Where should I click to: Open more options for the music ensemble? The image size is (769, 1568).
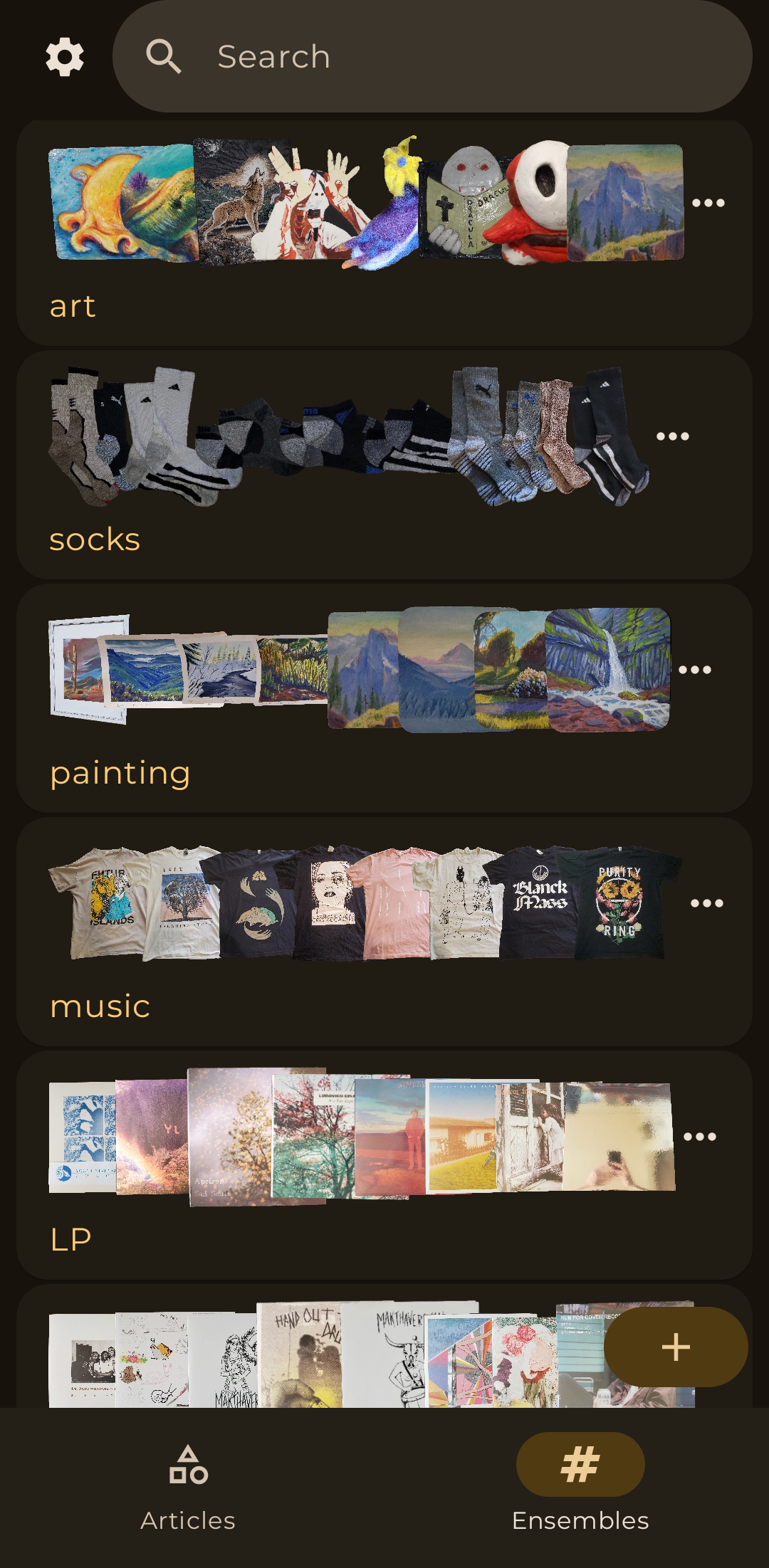(706, 903)
